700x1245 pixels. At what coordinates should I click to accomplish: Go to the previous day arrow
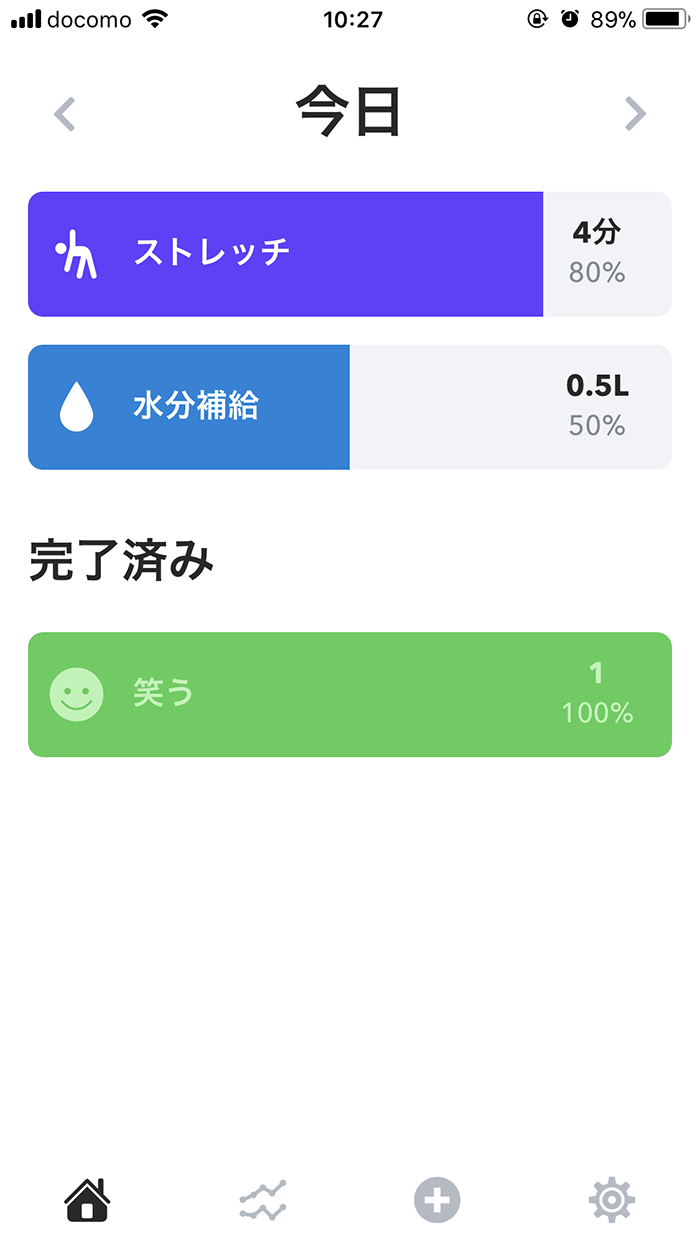(x=65, y=114)
